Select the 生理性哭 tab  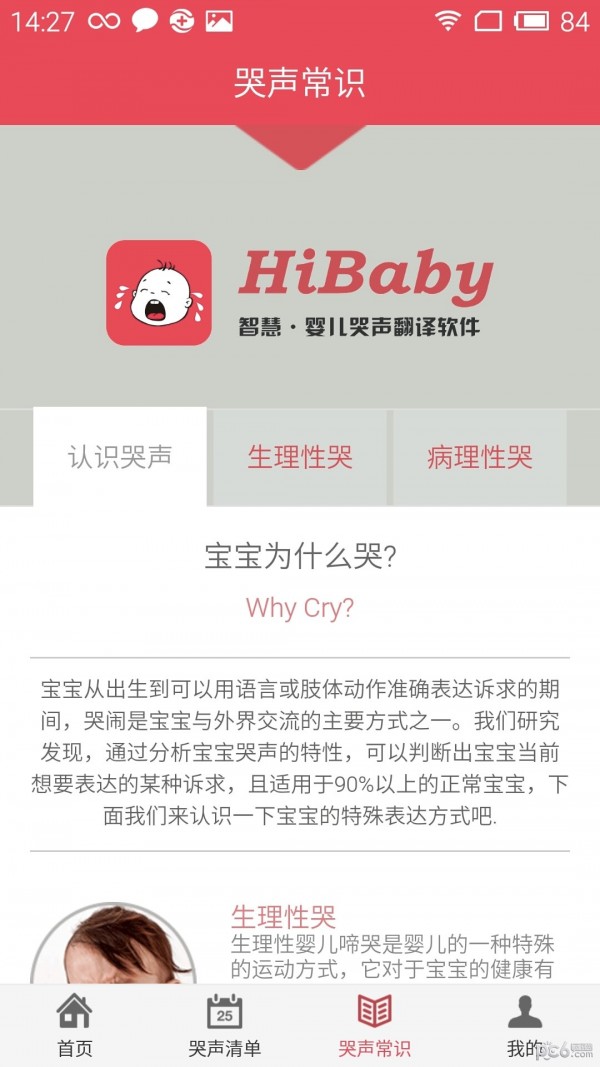pos(300,457)
